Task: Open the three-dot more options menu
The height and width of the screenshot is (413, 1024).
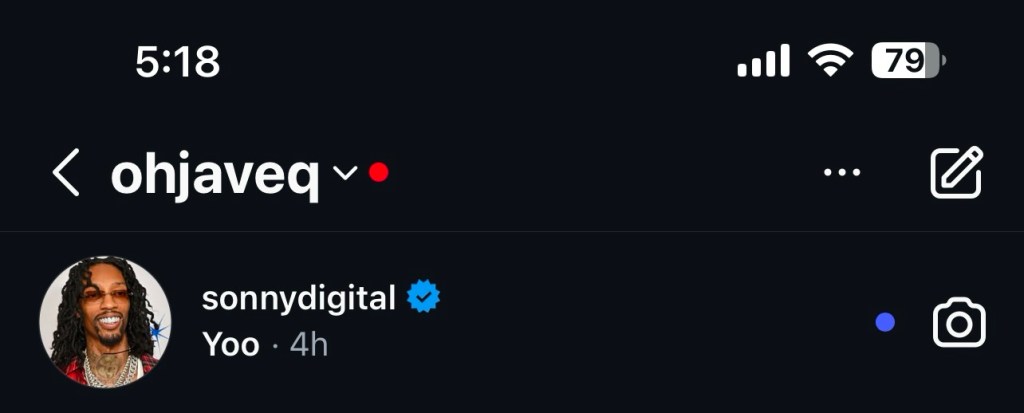Action: [841, 173]
